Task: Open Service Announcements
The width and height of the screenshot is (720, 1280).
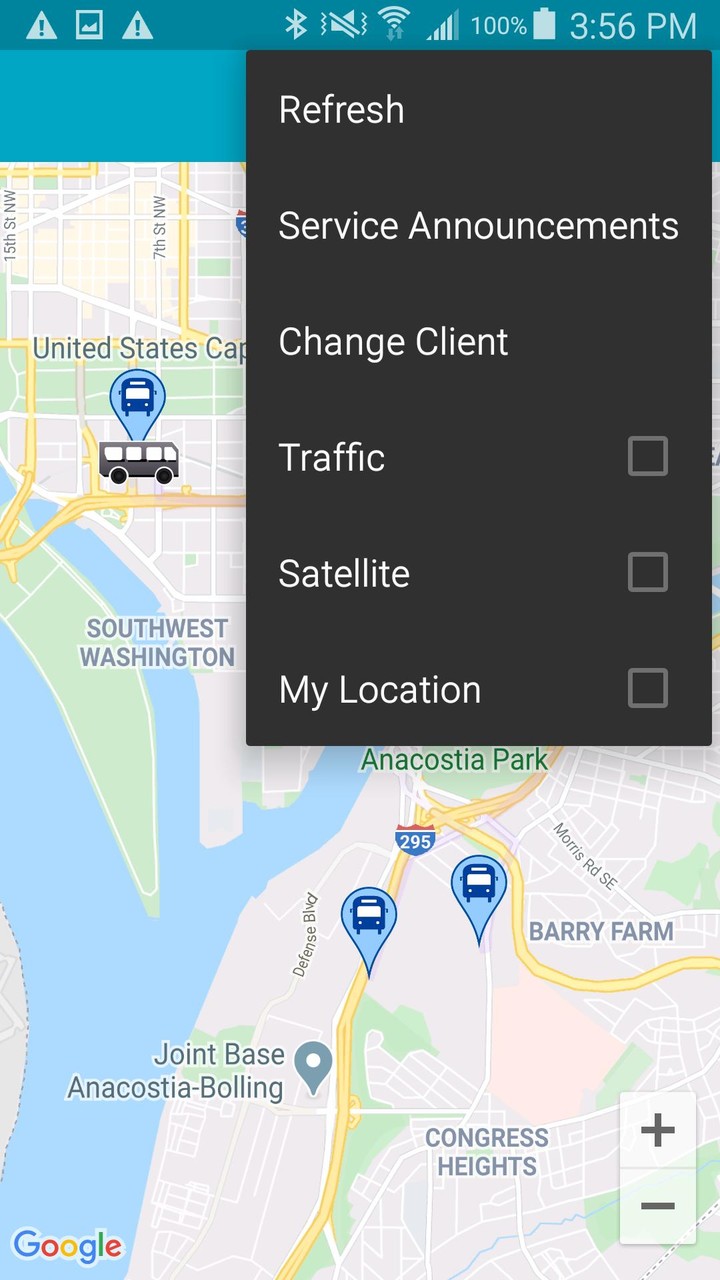Action: coord(478,226)
